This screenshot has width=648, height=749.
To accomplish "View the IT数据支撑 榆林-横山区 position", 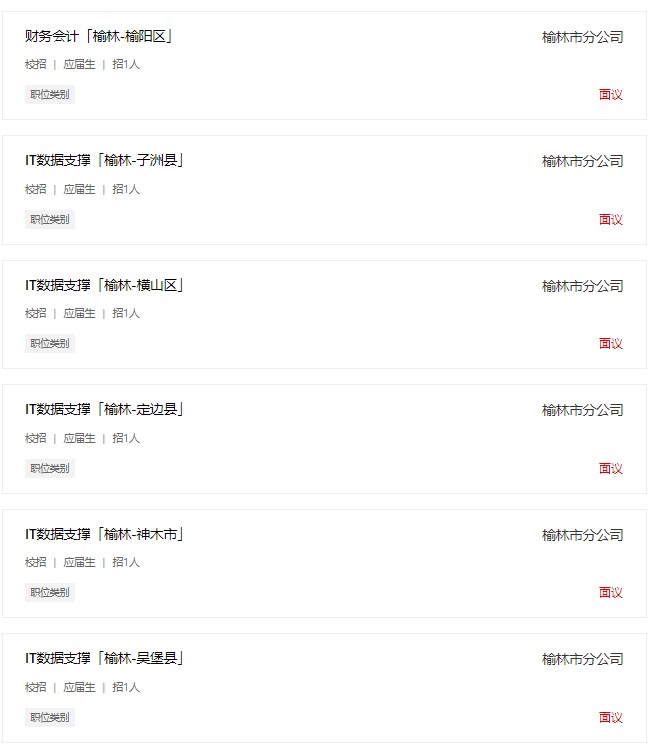I will 105,285.
